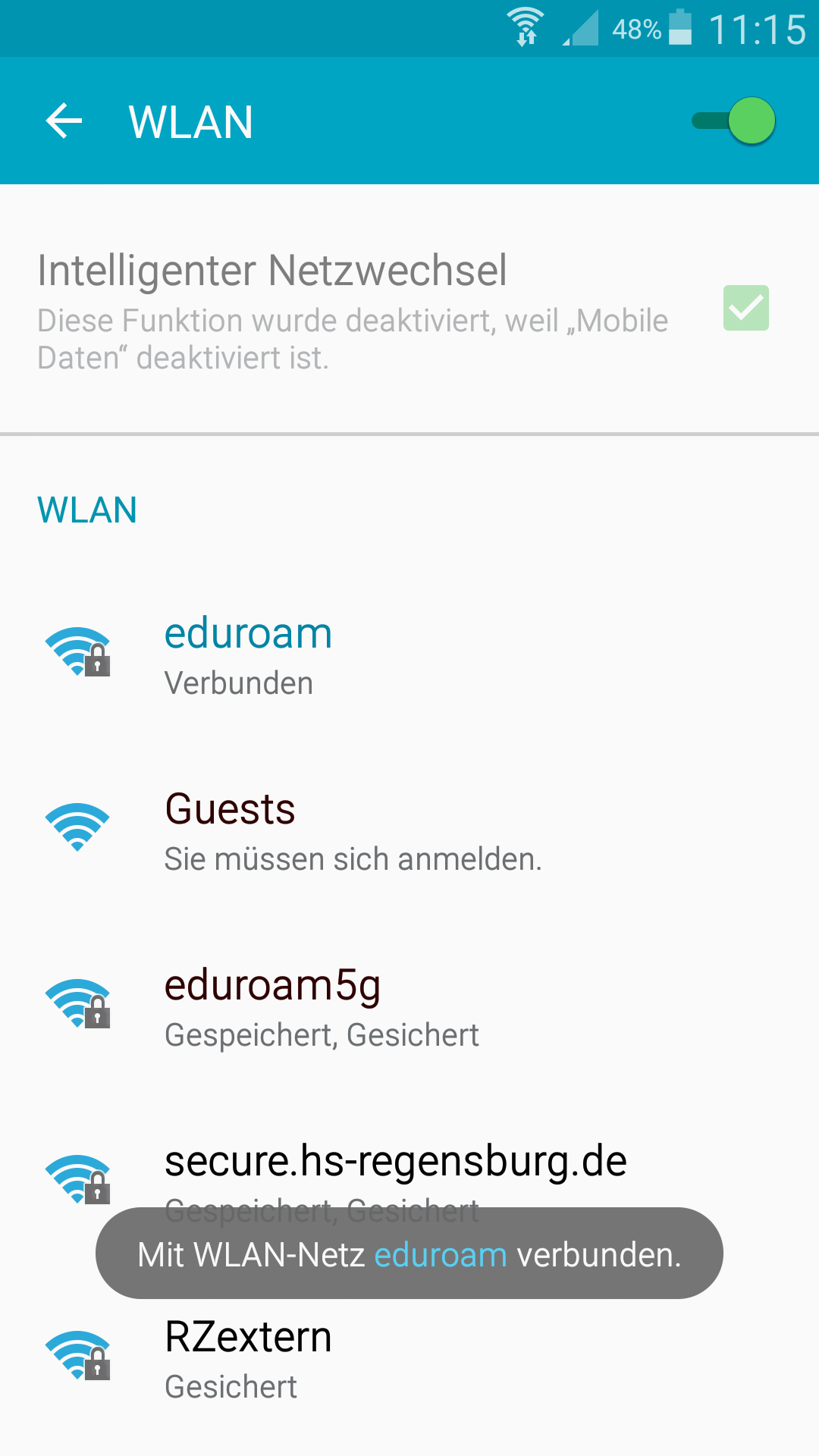This screenshot has width=819, height=1456.
Task: Go back using the arrow icon
Action: (64, 121)
